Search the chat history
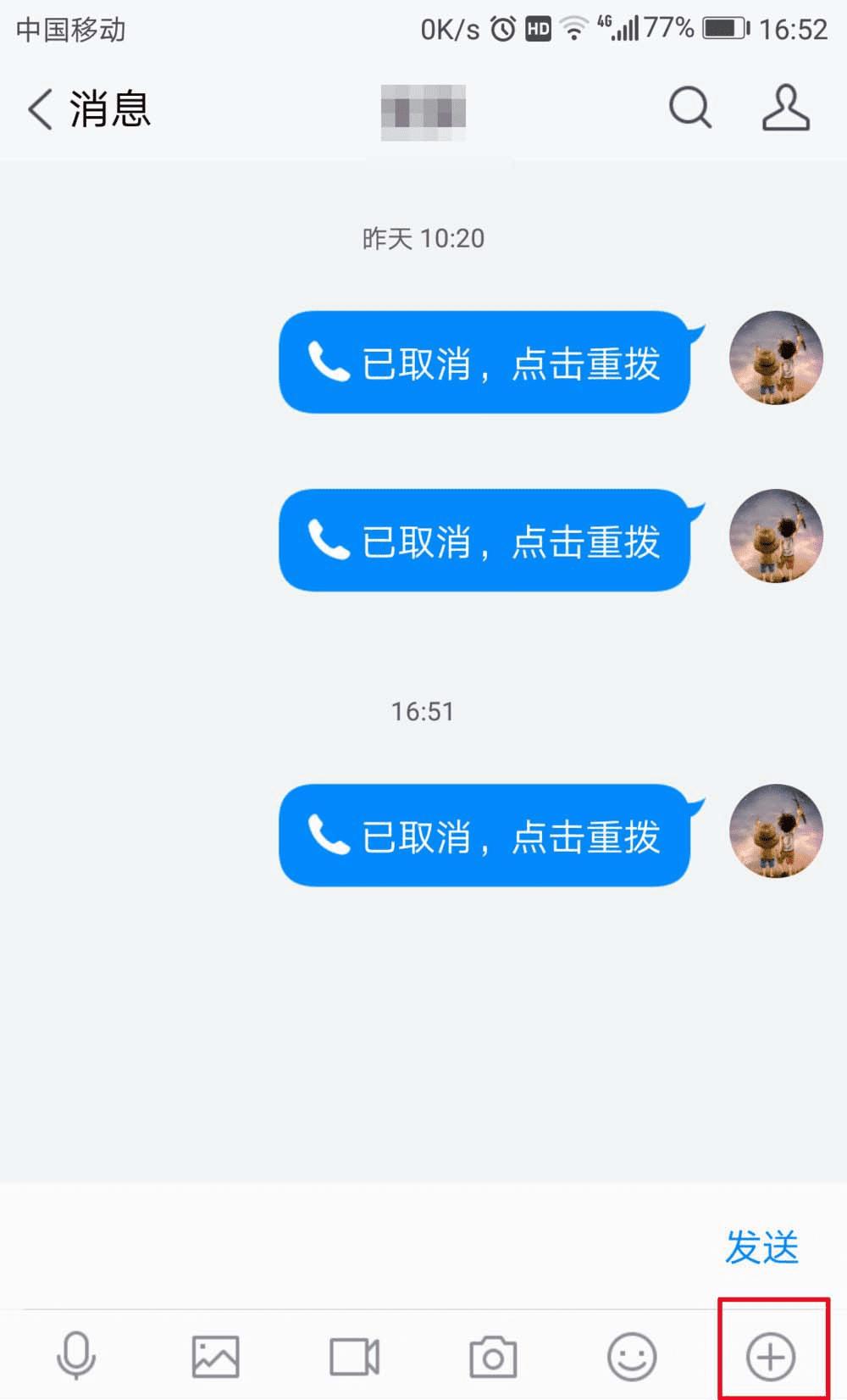Viewport: 847px width, 1400px height. (690, 108)
